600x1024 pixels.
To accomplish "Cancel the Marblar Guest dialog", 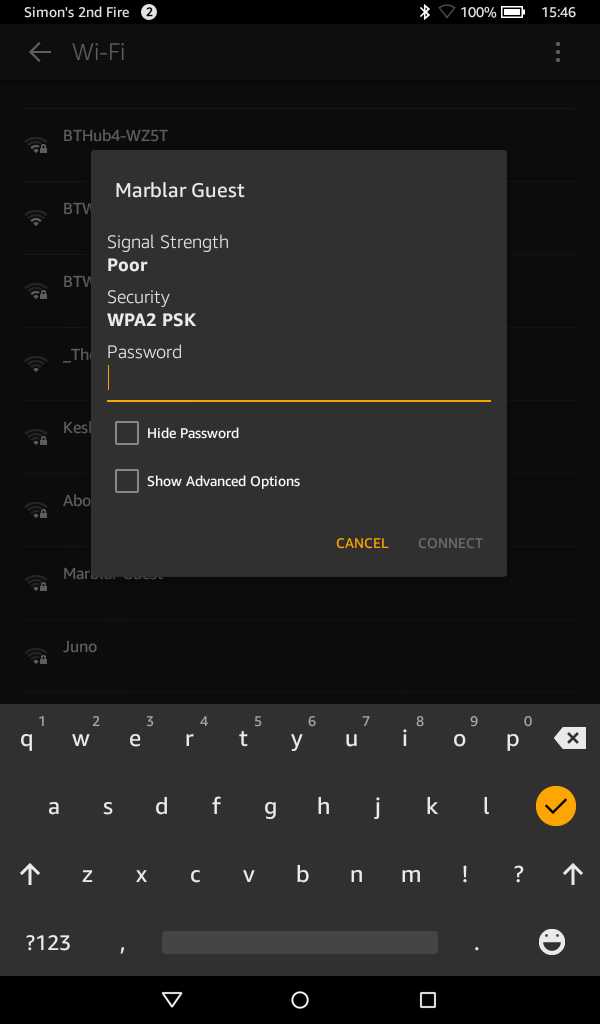I will 362,543.
